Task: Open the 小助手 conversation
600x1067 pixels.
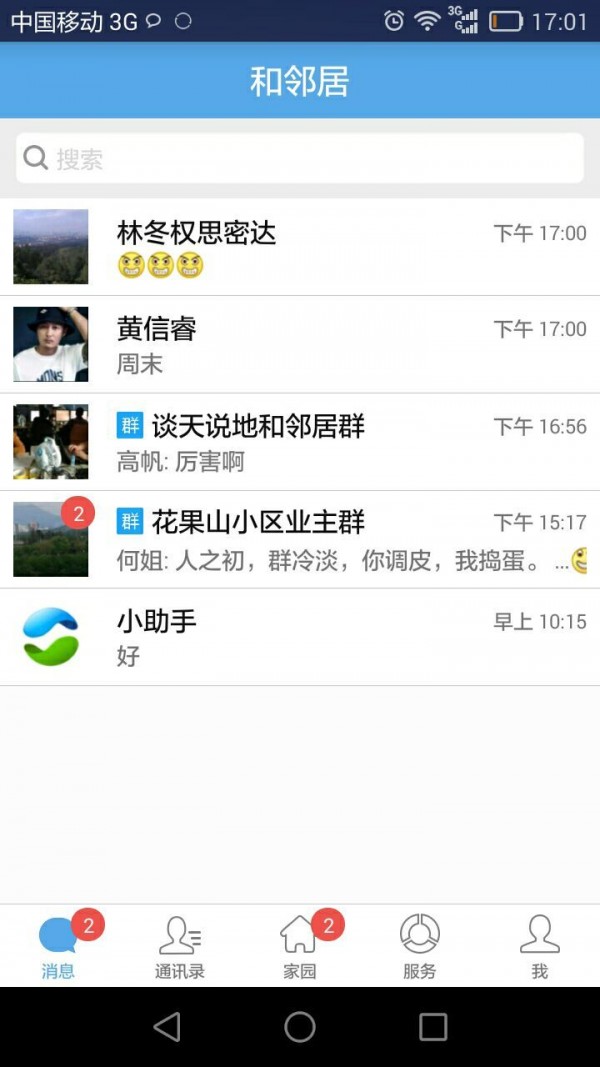Action: (x=300, y=637)
